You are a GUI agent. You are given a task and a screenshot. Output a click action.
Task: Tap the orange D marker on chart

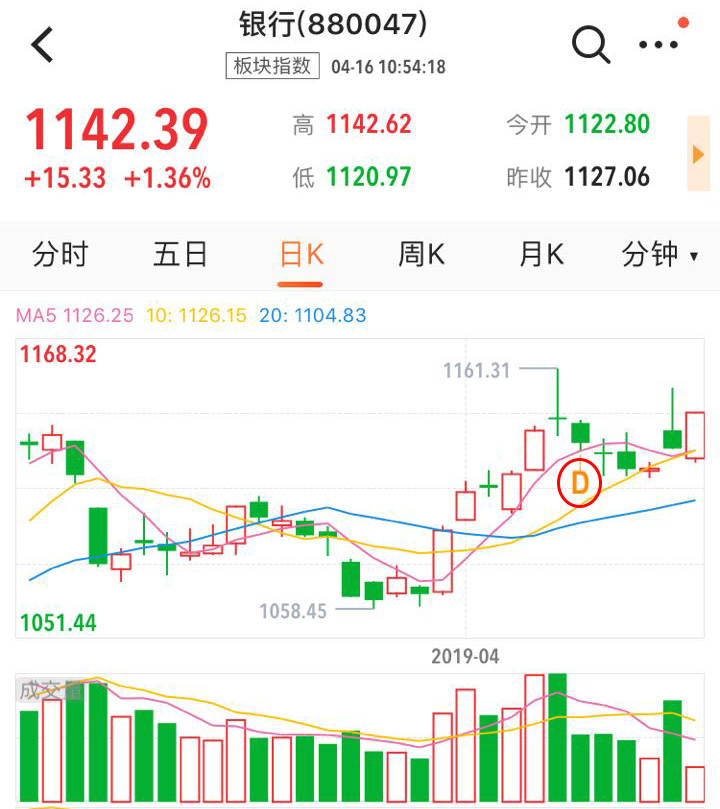tap(579, 484)
